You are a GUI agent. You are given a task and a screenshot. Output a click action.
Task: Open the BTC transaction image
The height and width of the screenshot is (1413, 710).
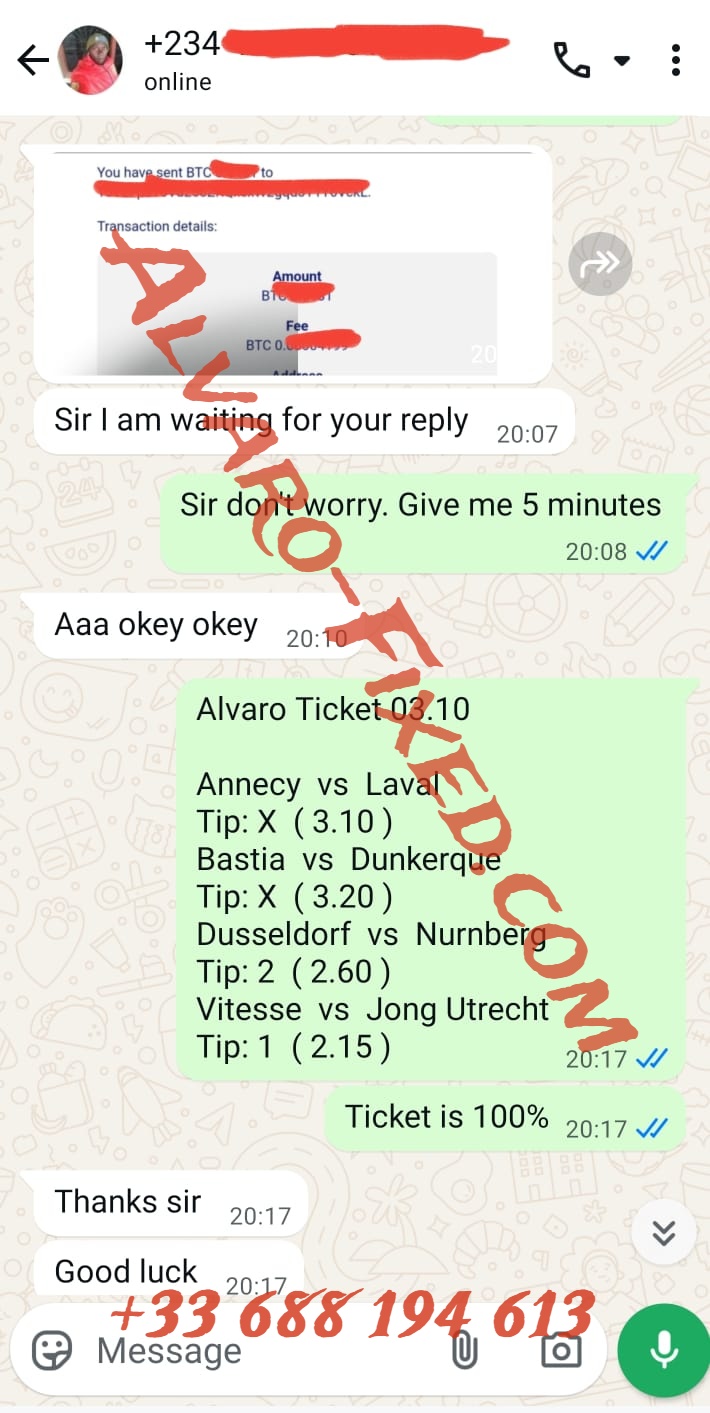click(x=295, y=265)
